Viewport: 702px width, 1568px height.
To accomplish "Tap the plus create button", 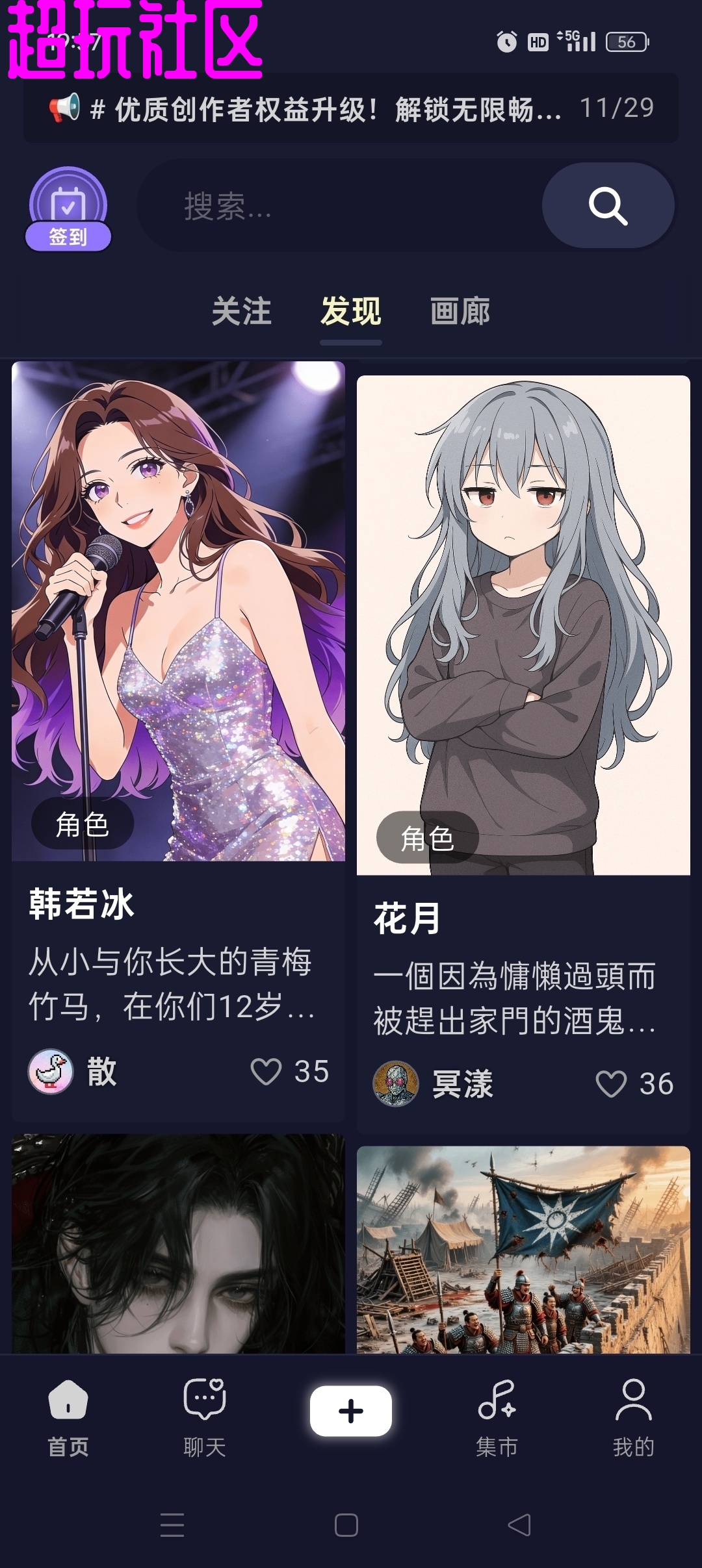I will pyautogui.click(x=351, y=1411).
